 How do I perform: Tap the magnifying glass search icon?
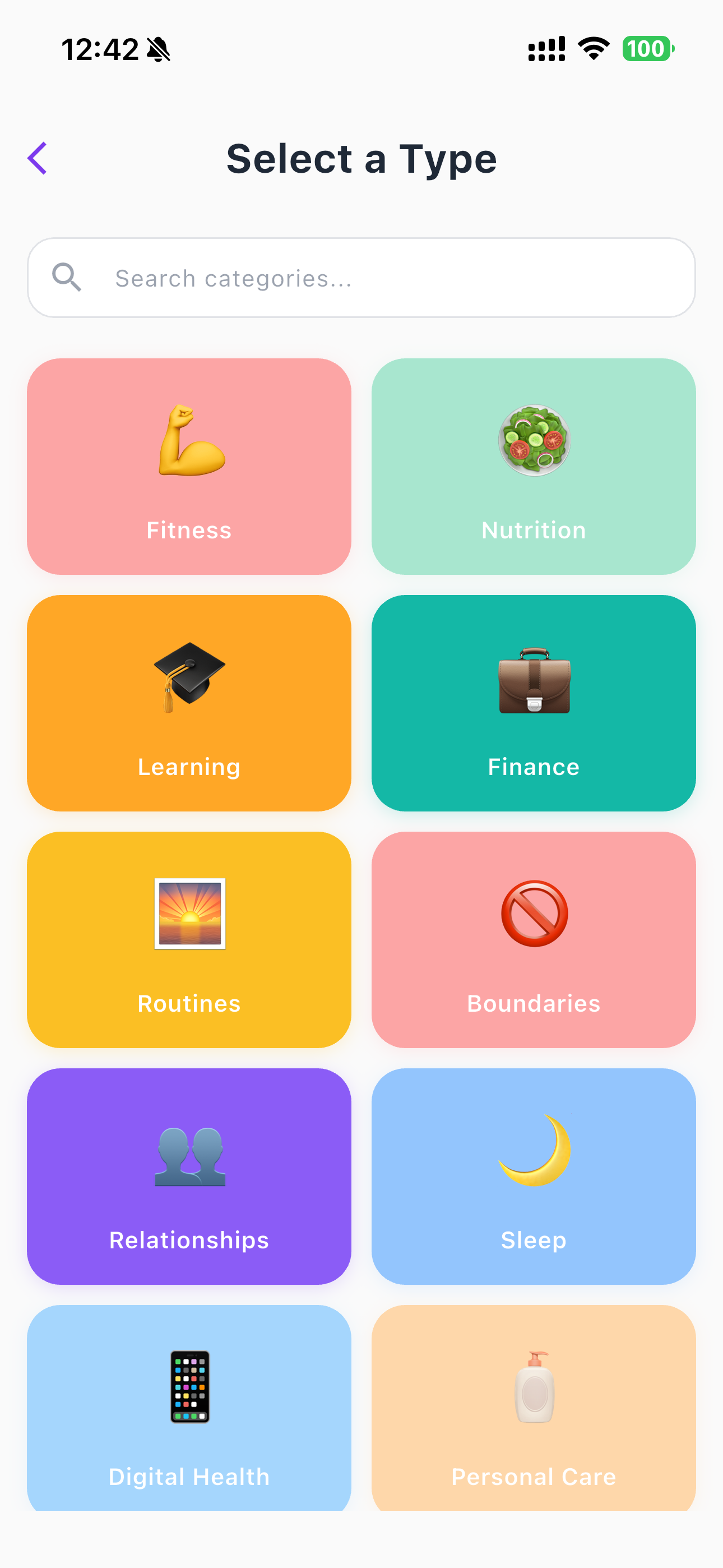coord(67,278)
